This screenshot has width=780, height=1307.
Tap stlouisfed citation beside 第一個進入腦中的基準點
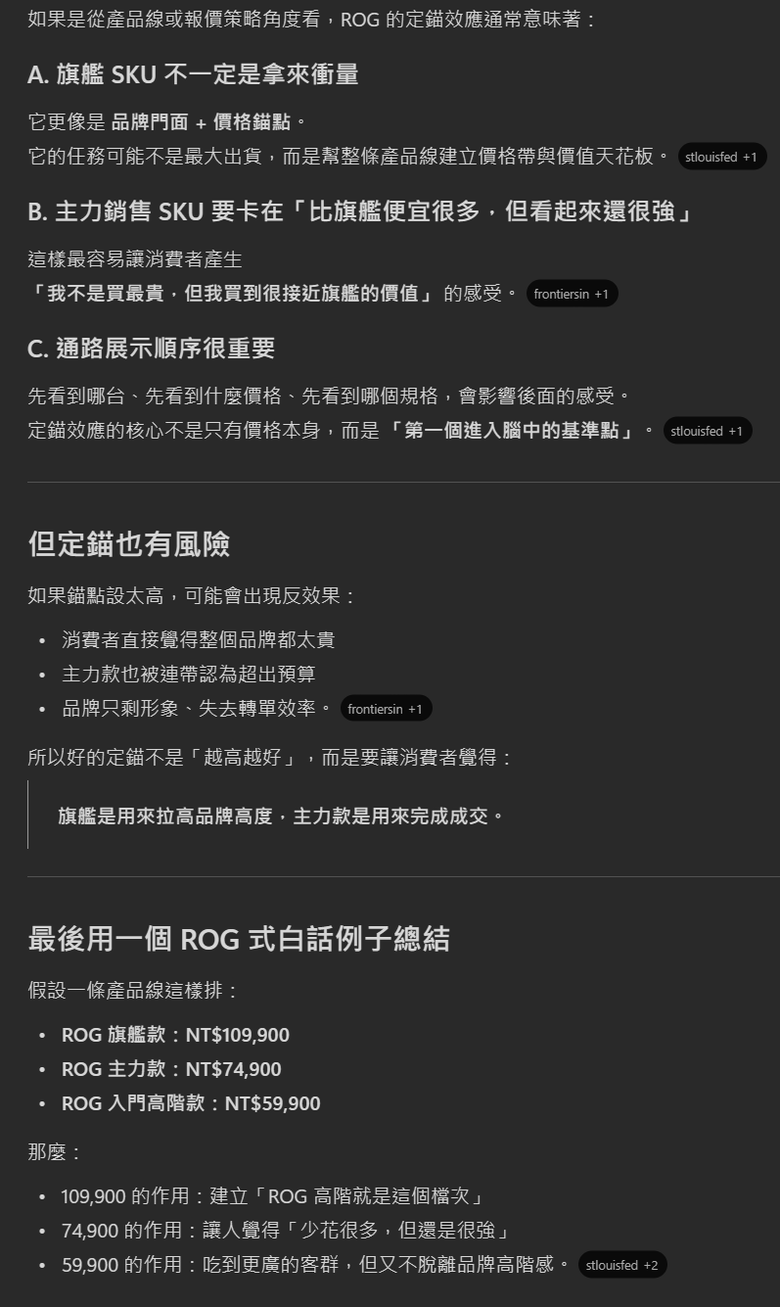[707, 431]
